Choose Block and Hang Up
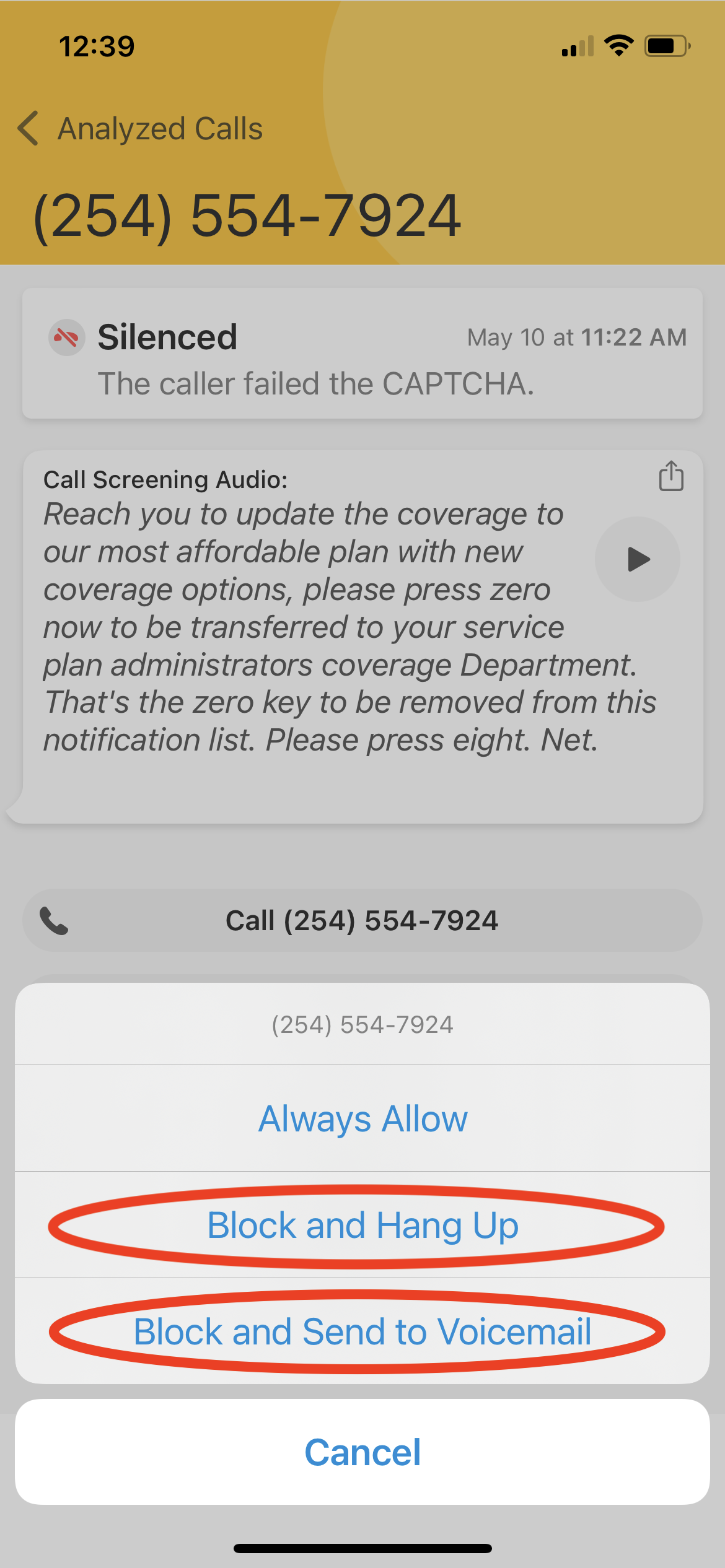This screenshot has height=1568, width=725. 362,1225
